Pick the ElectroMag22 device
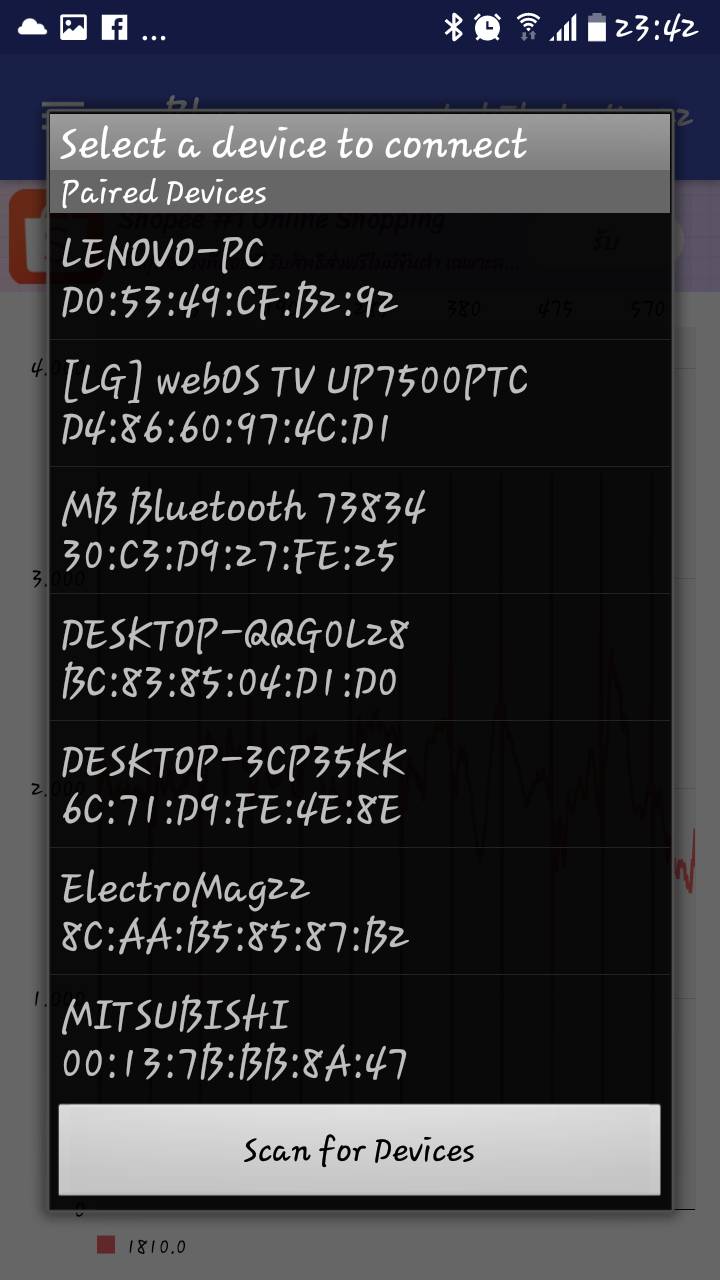 (x=360, y=911)
